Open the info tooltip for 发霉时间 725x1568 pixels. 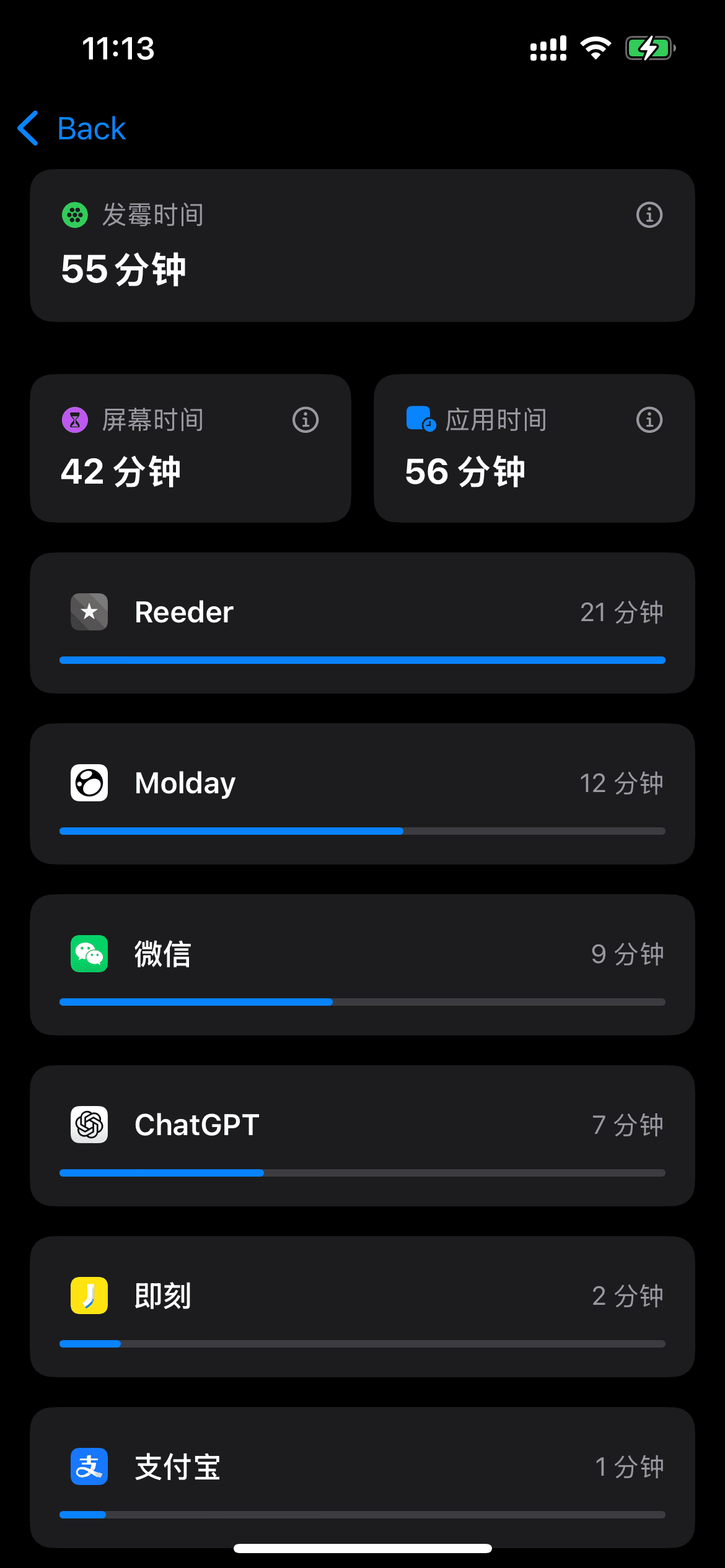[x=648, y=215]
